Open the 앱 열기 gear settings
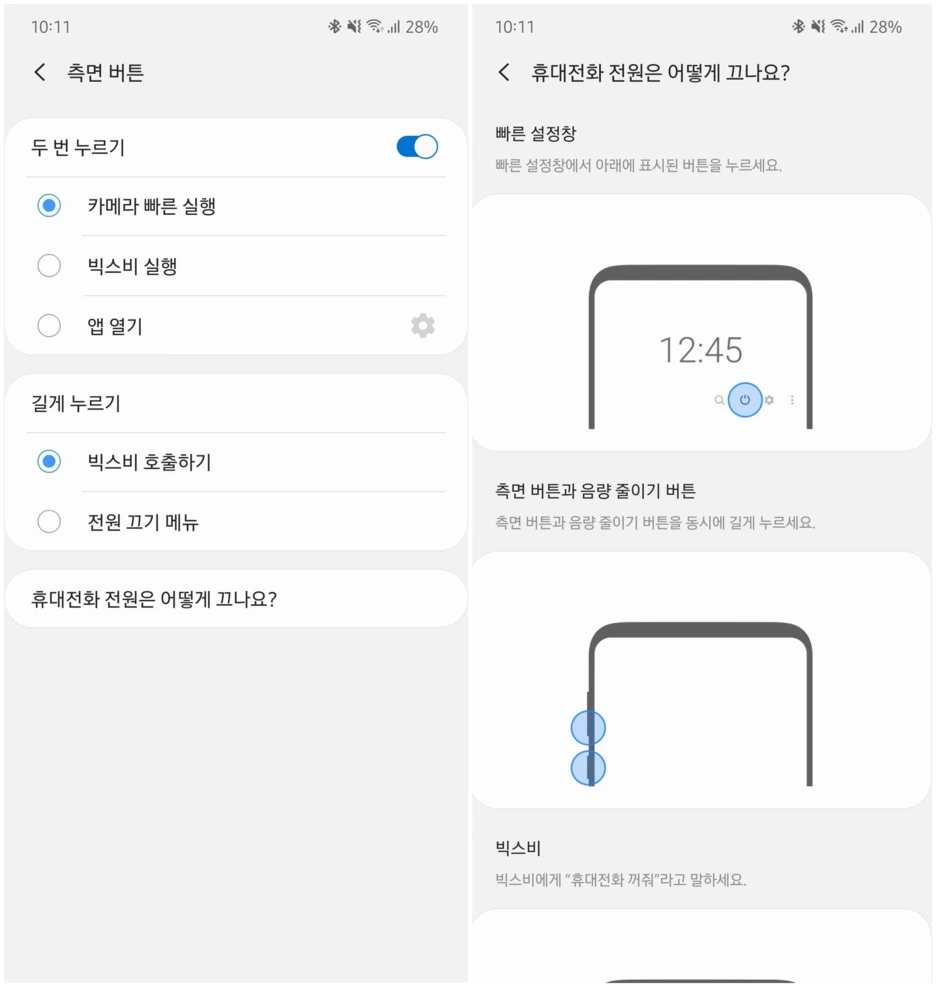Viewport: 936px width, 987px height. pyautogui.click(x=423, y=325)
